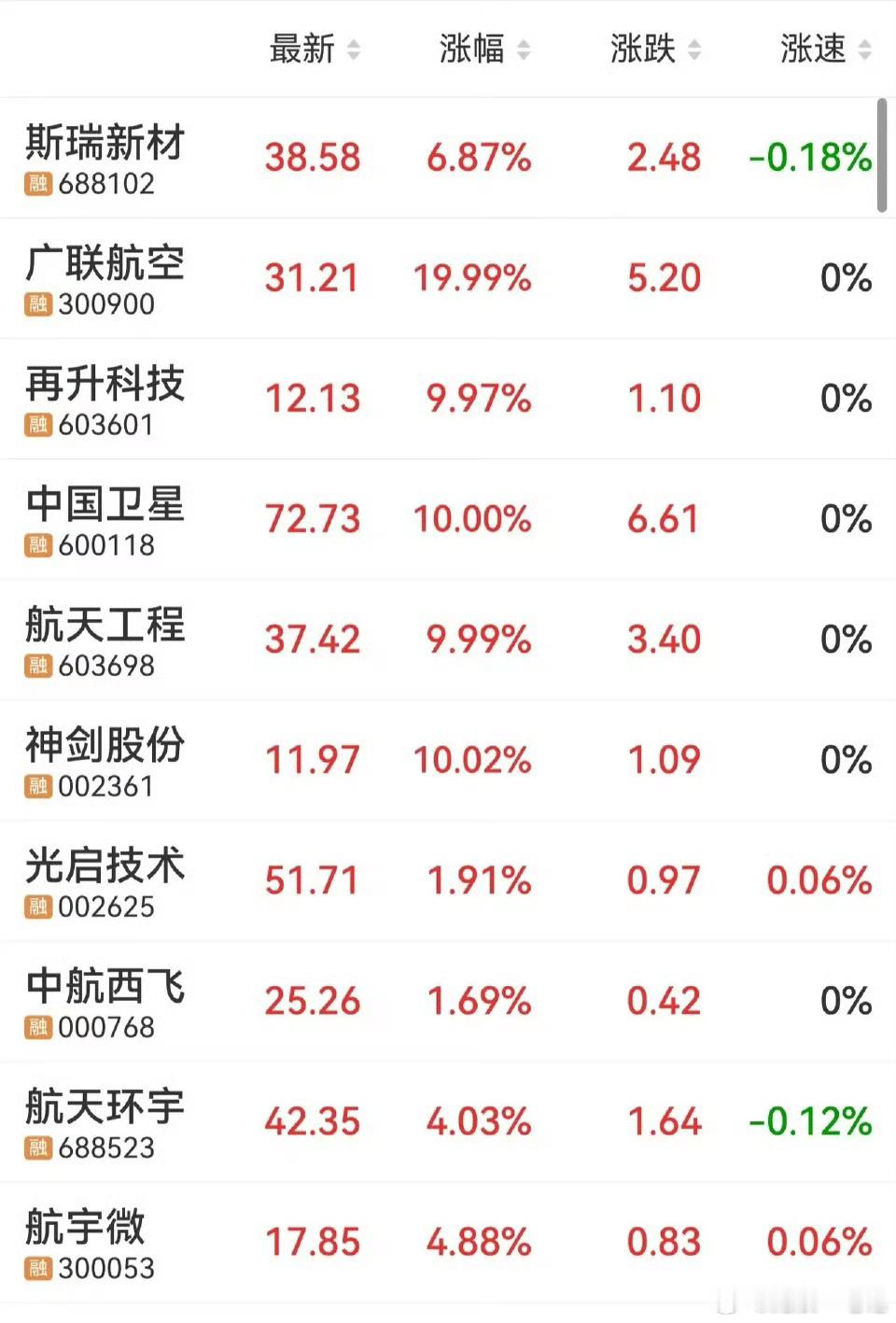Click the up sort arrow on 涨幅
This screenshot has height=1323, width=896.
(523, 43)
